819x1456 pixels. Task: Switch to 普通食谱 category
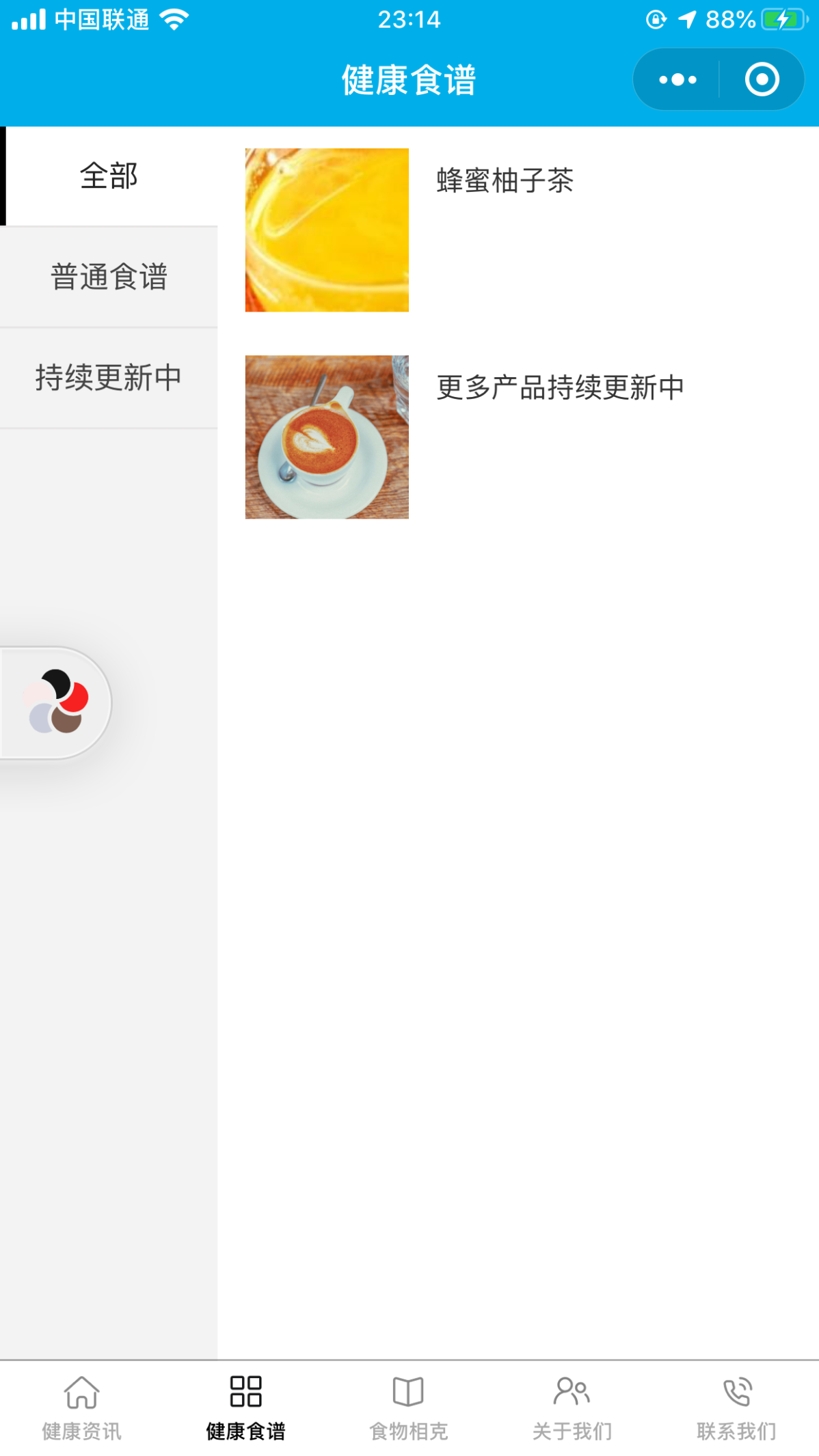109,277
